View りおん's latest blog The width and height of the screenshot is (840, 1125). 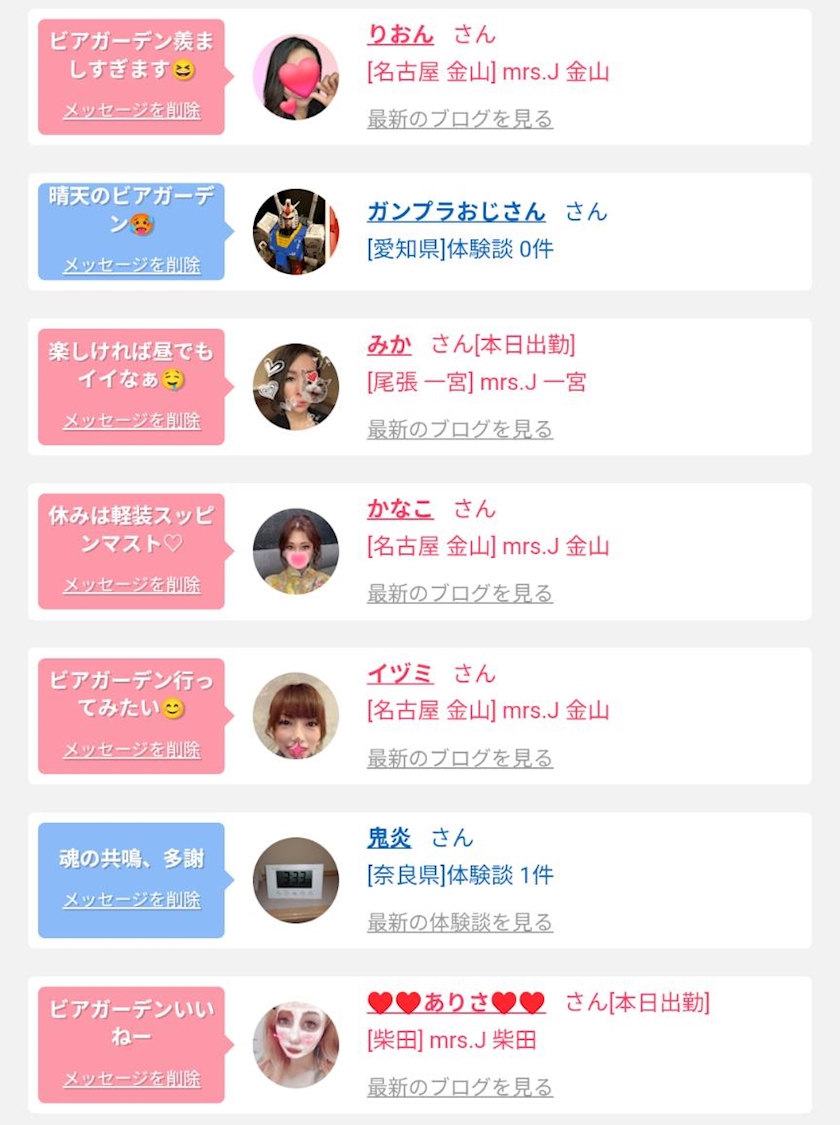[460, 118]
